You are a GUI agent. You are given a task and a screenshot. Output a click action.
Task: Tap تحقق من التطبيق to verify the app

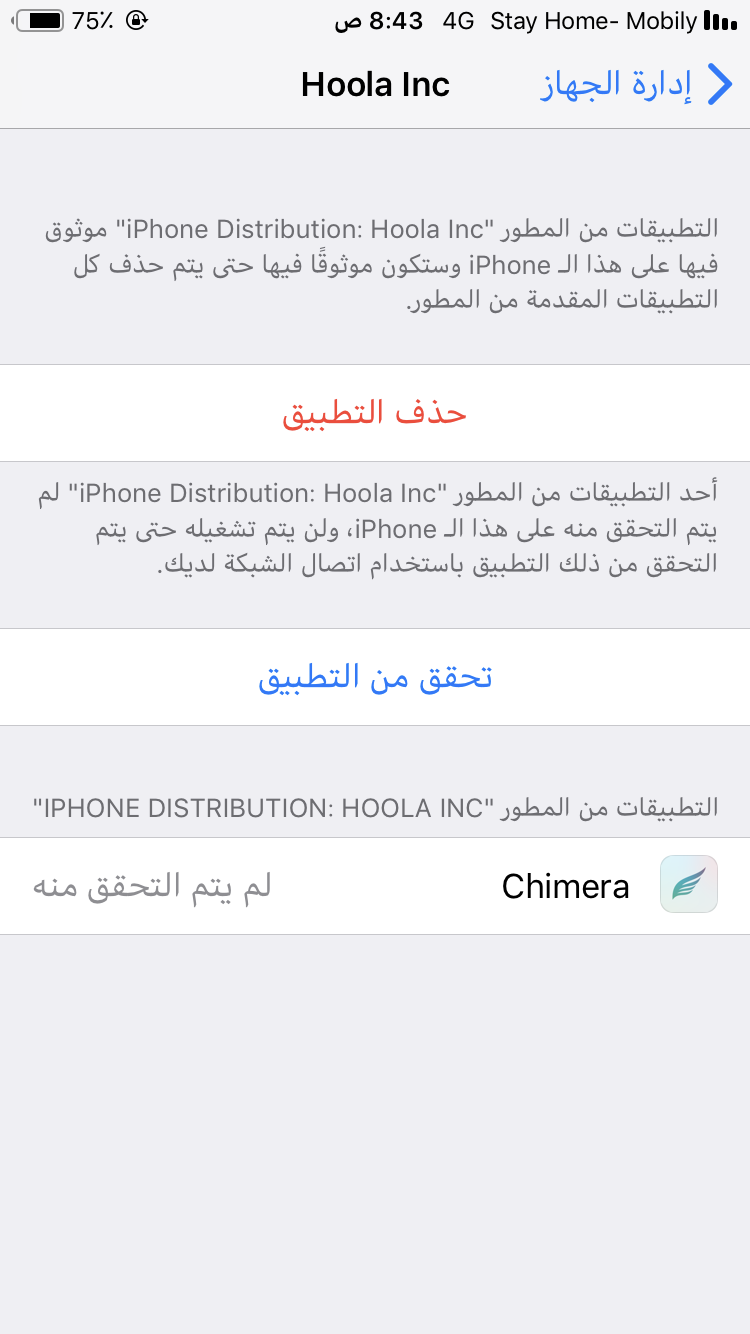click(x=375, y=677)
